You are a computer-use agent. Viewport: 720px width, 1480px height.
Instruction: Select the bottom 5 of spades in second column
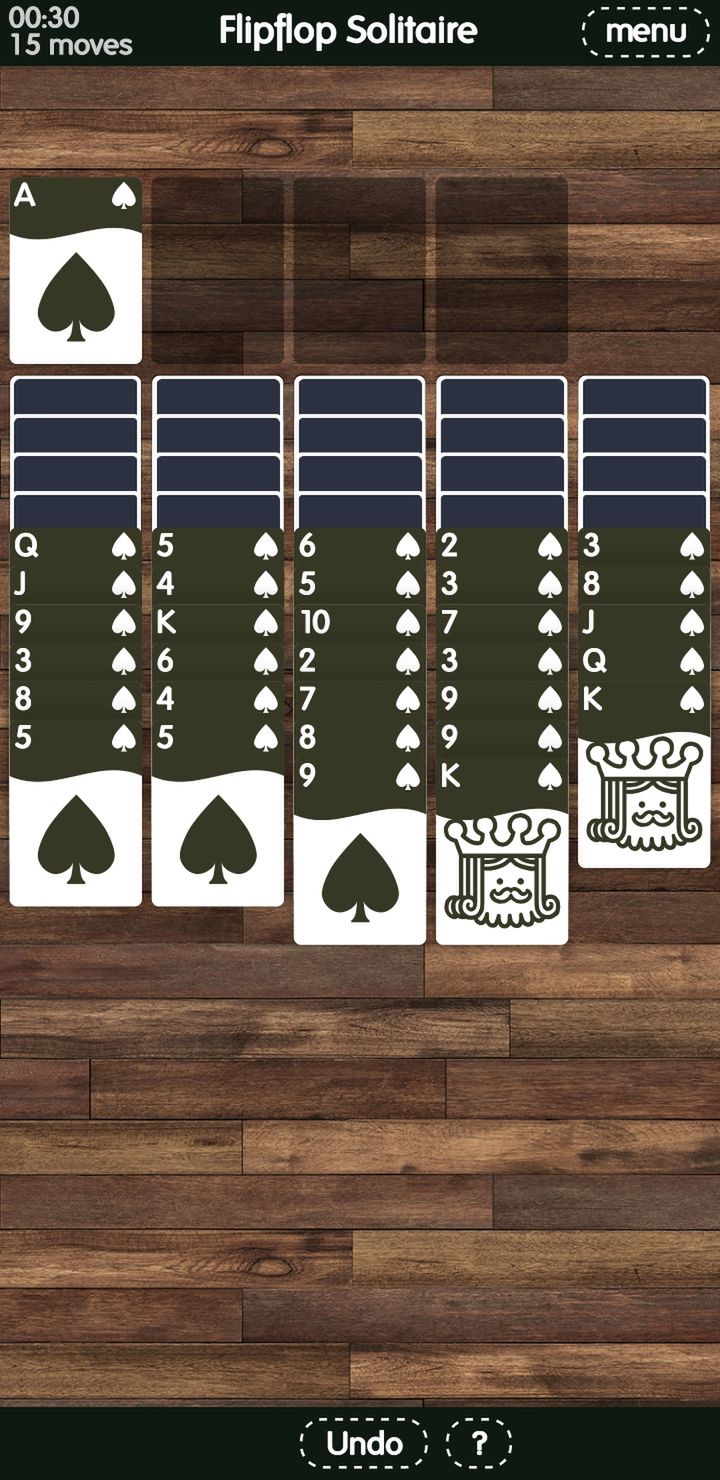[218, 812]
